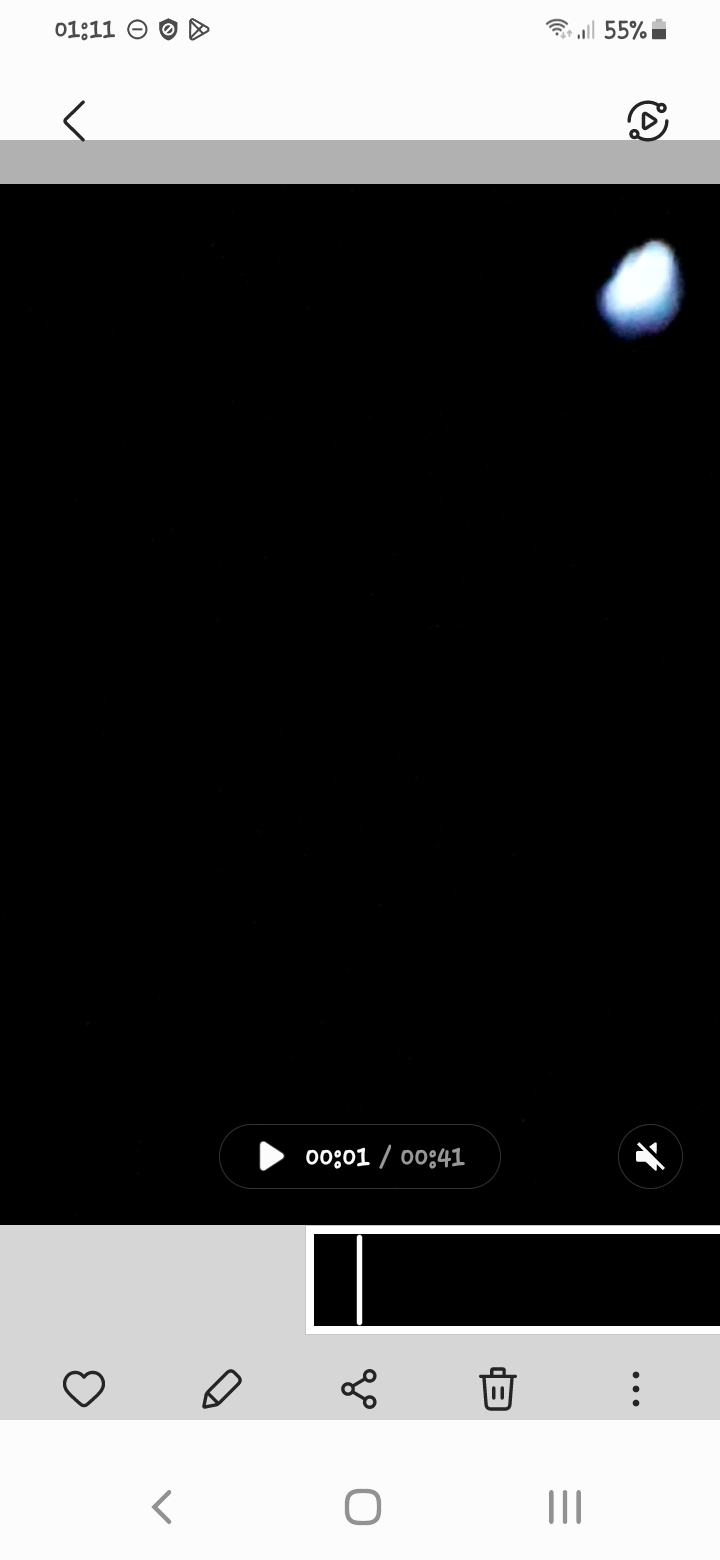Open the three-dot more options menu
This screenshot has height=1560, width=720.
tap(635, 1388)
